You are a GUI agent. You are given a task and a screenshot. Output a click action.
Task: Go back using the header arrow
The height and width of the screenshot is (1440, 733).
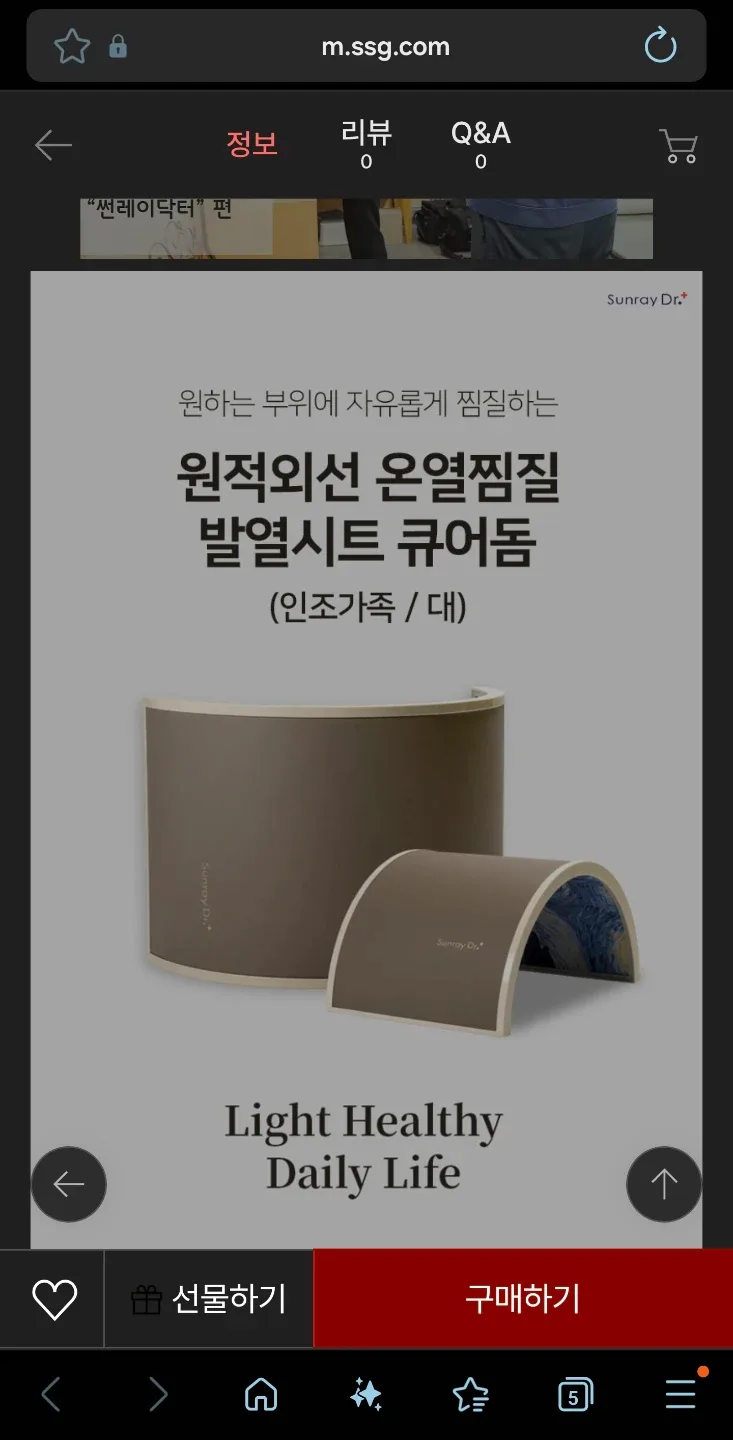pos(53,146)
